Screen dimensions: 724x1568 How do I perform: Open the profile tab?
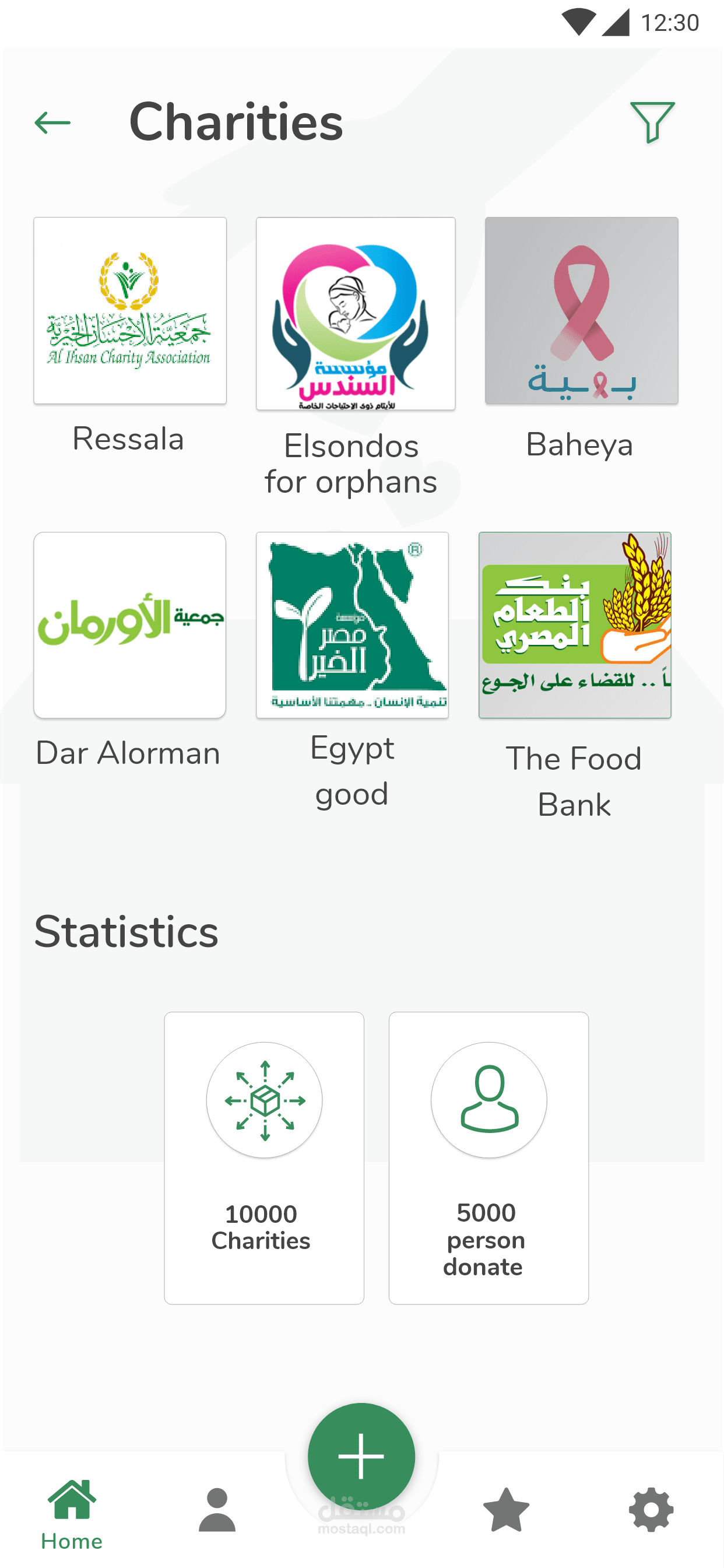coord(217,1510)
